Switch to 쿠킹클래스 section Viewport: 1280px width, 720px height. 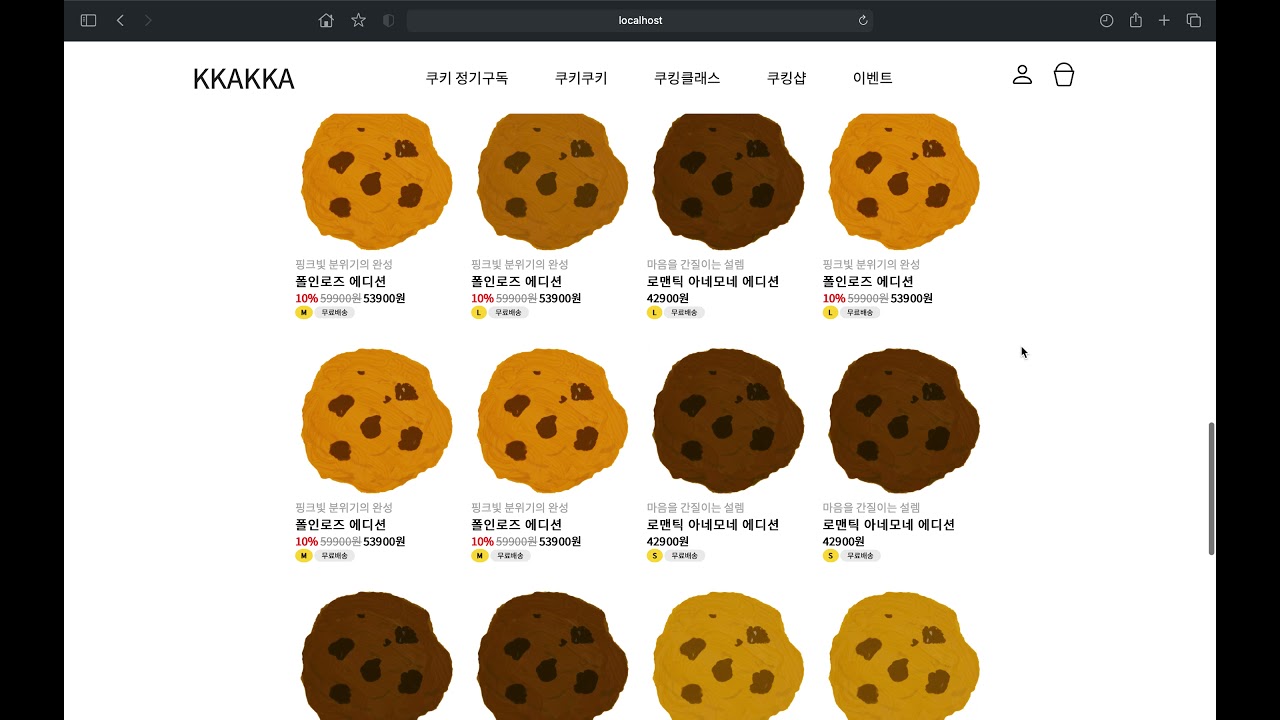pyautogui.click(x=687, y=78)
